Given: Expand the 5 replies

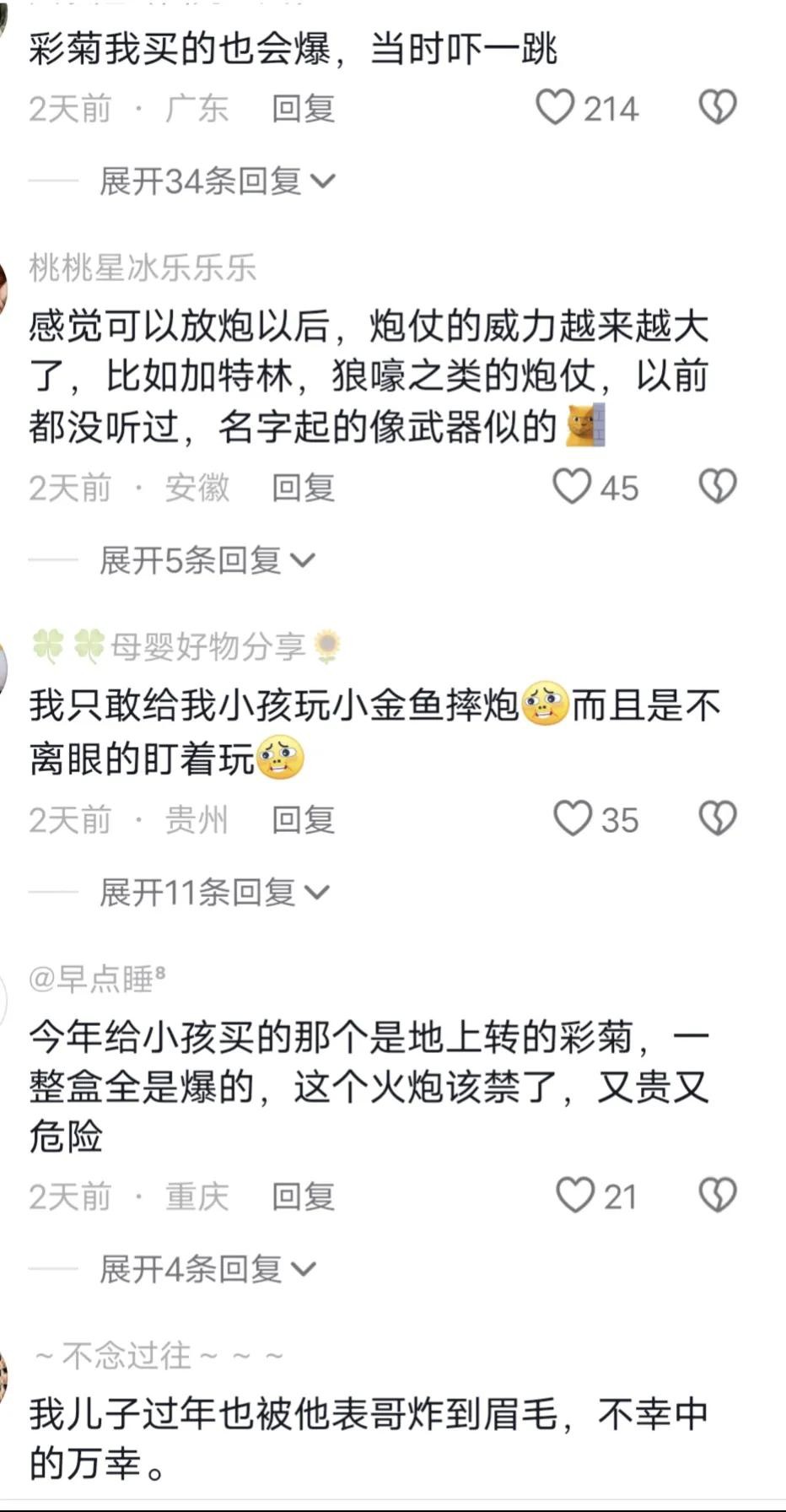Looking at the screenshot, I should pos(206,560).
